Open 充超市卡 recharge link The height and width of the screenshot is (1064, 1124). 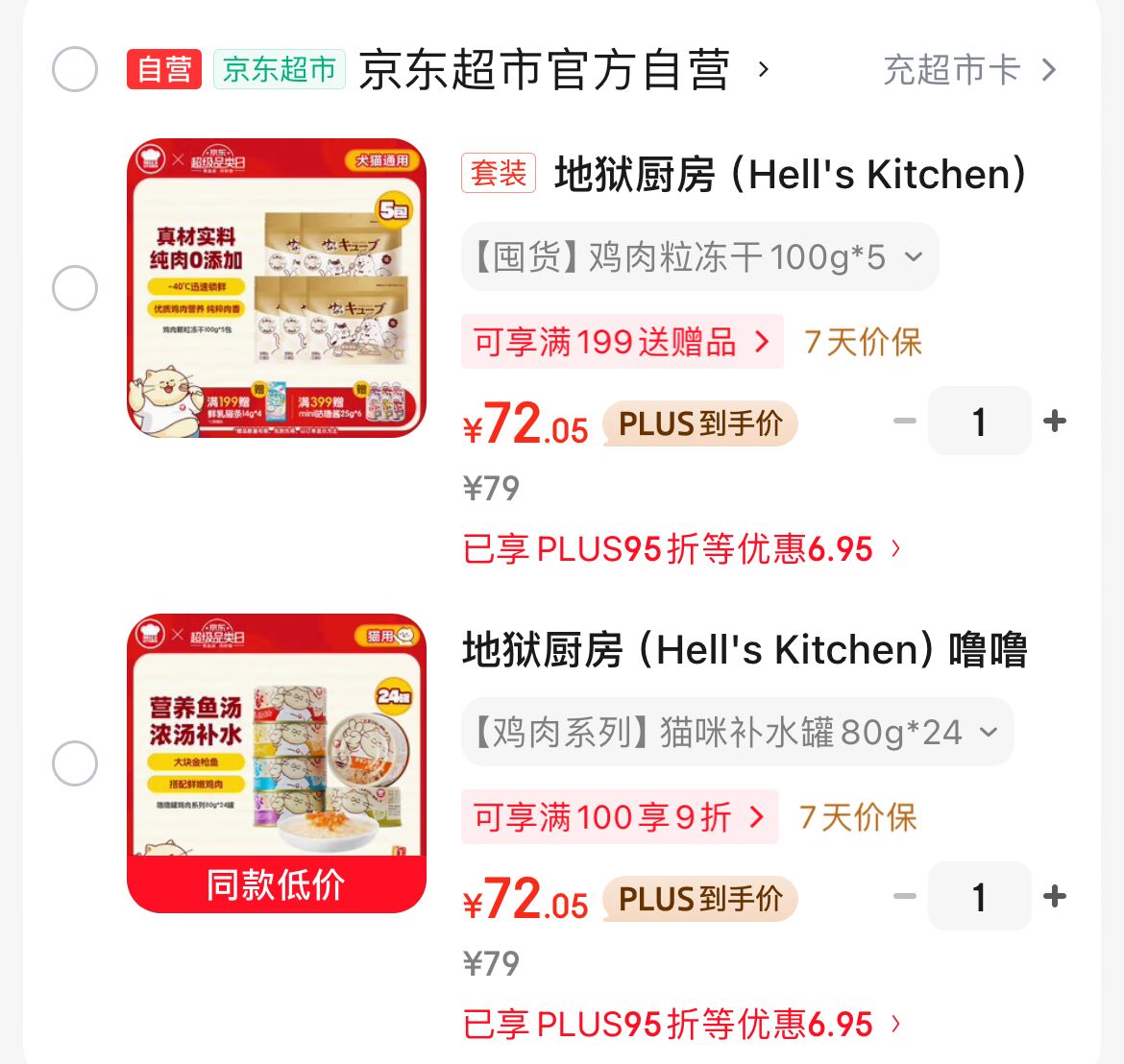tap(968, 70)
